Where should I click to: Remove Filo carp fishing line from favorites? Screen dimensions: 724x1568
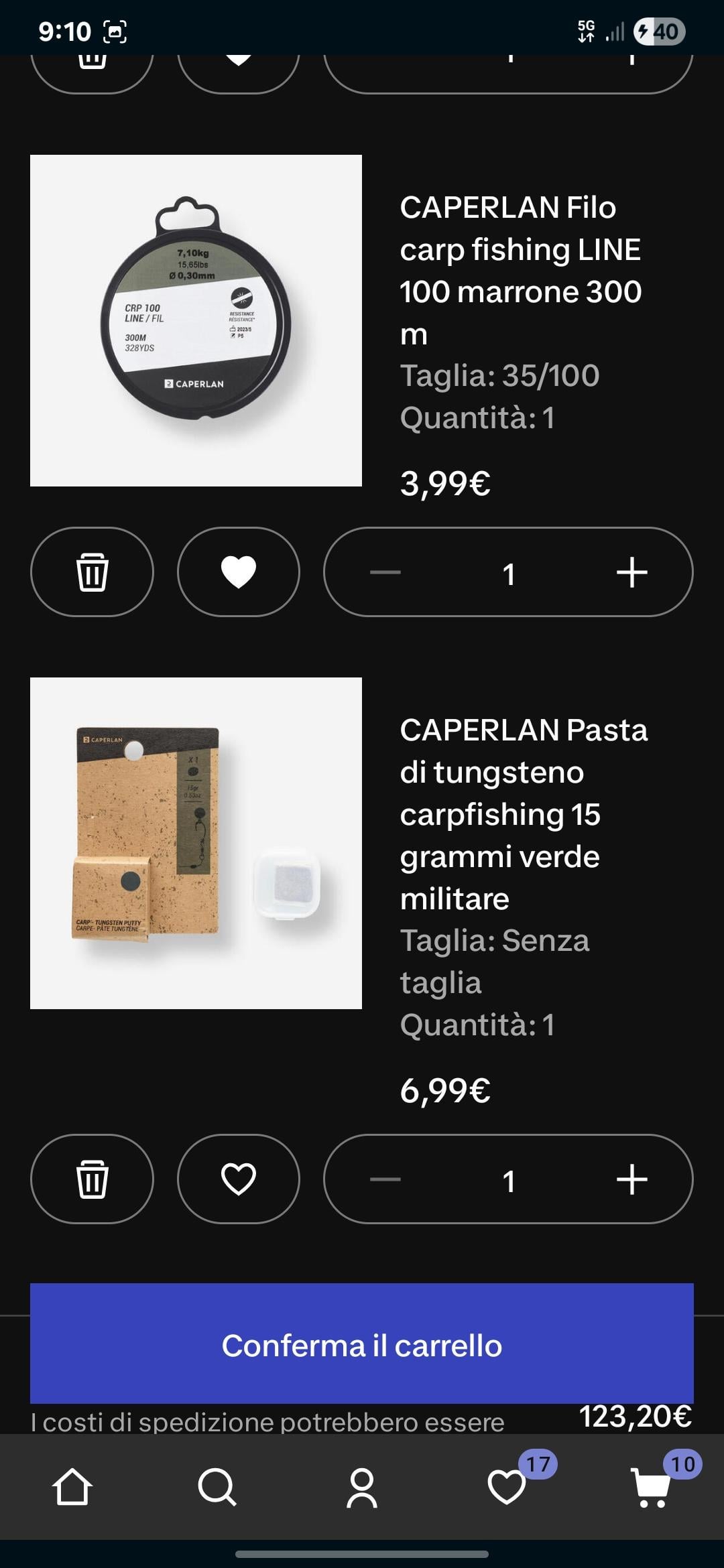238,572
